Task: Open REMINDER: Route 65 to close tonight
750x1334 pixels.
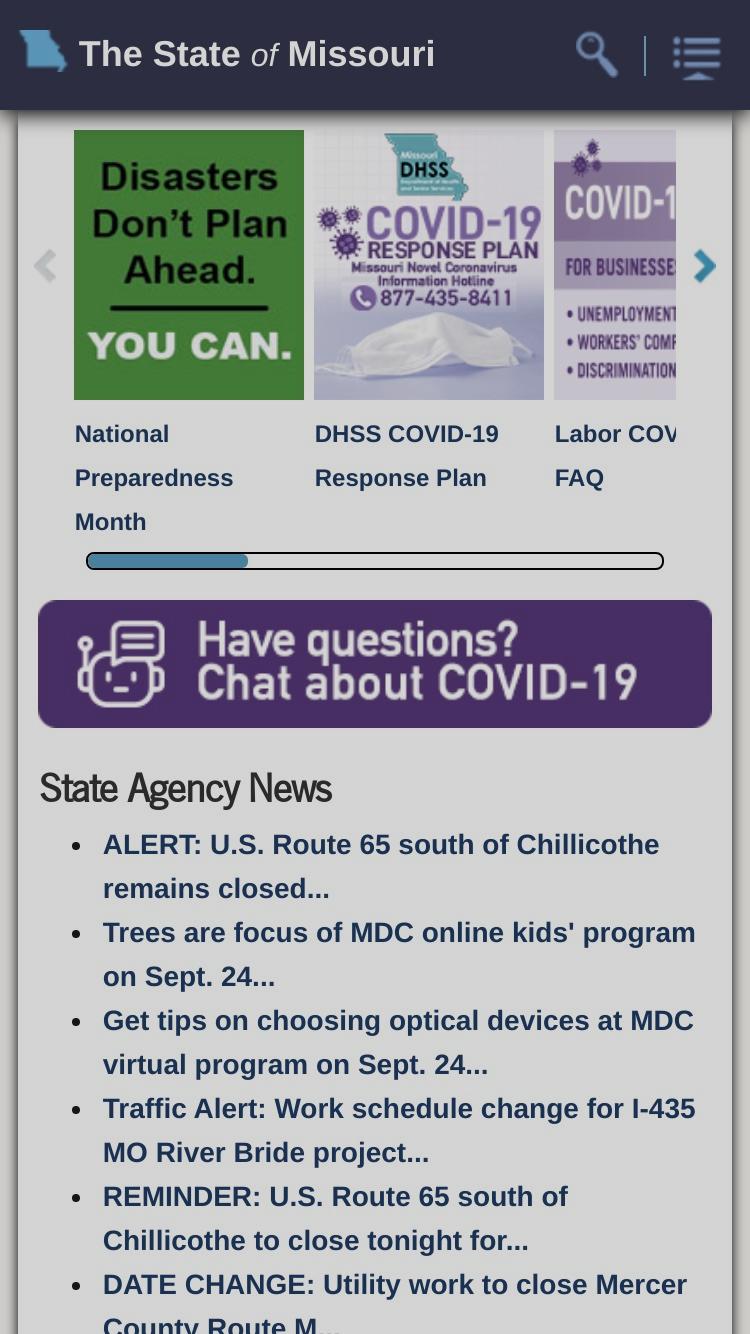Action: [x=335, y=1218]
